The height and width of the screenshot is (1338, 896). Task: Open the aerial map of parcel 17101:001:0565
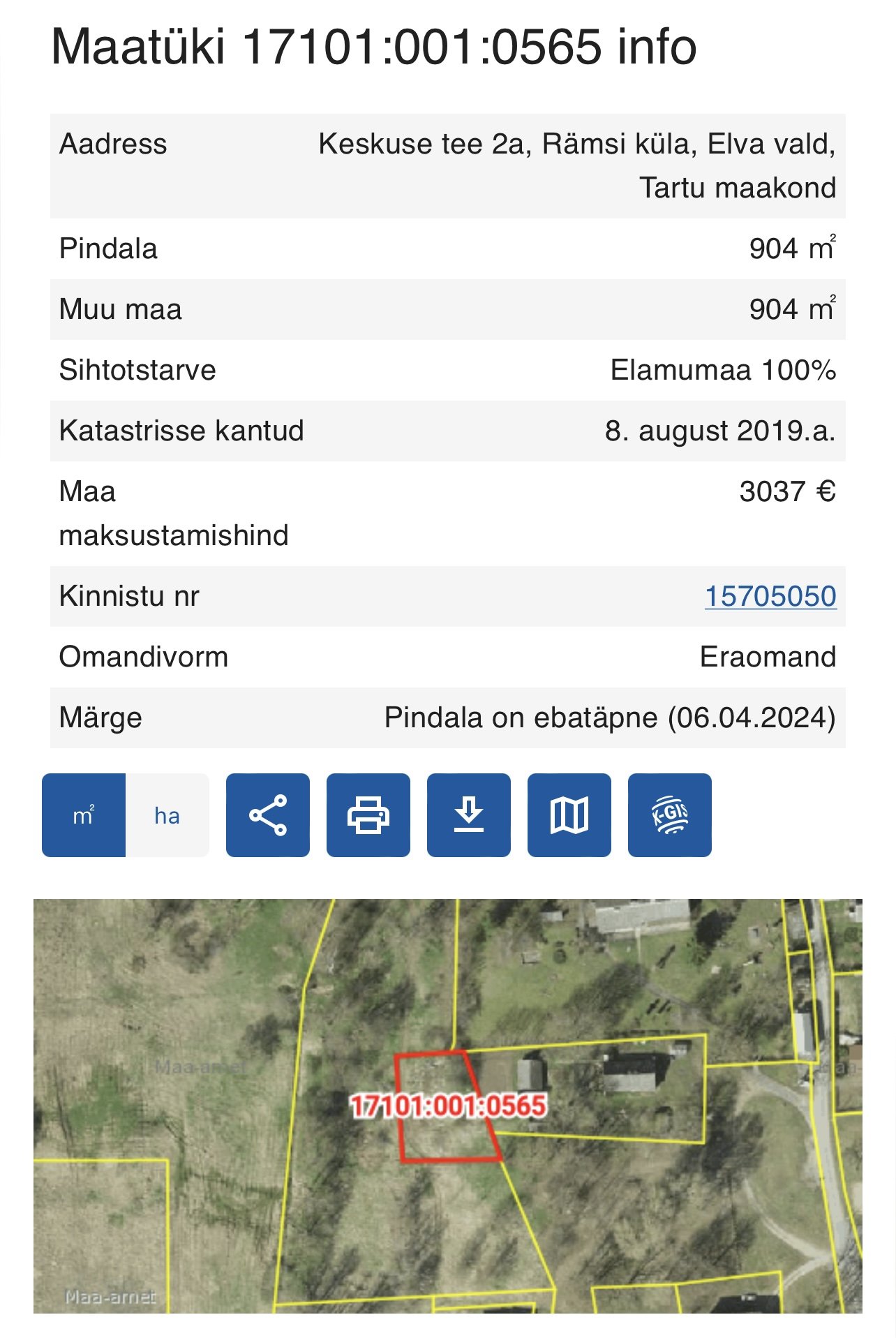[x=448, y=1105]
